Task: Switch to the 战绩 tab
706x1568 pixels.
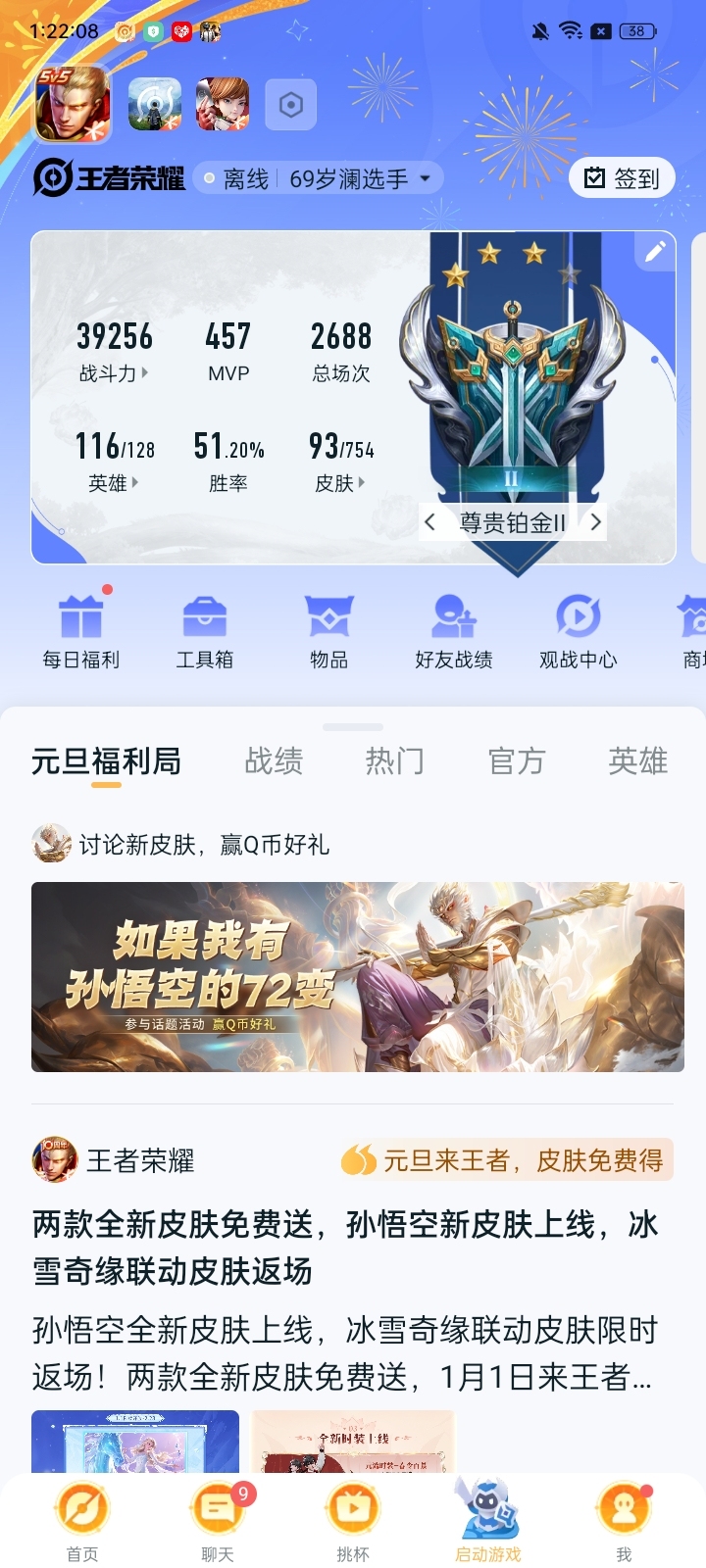Action: pyautogui.click(x=274, y=760)
